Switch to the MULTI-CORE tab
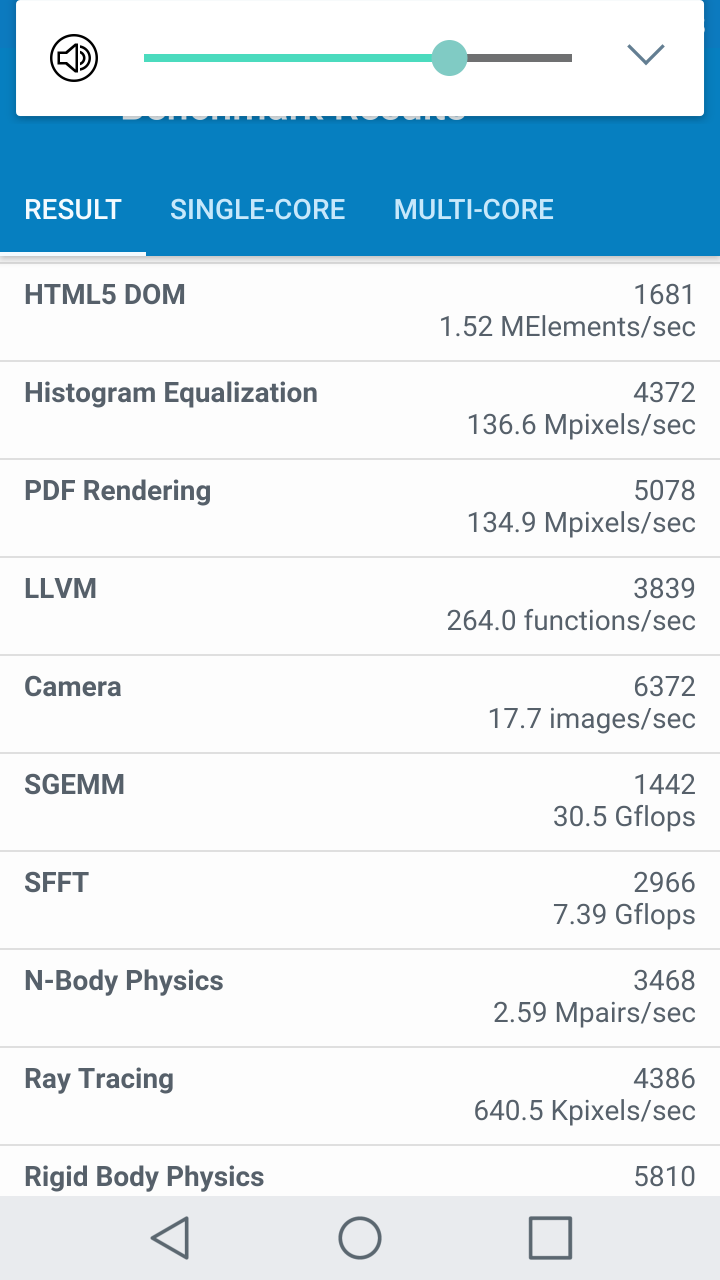The width and height of the screenshot is (720, 1280). [x=473, y=210]
